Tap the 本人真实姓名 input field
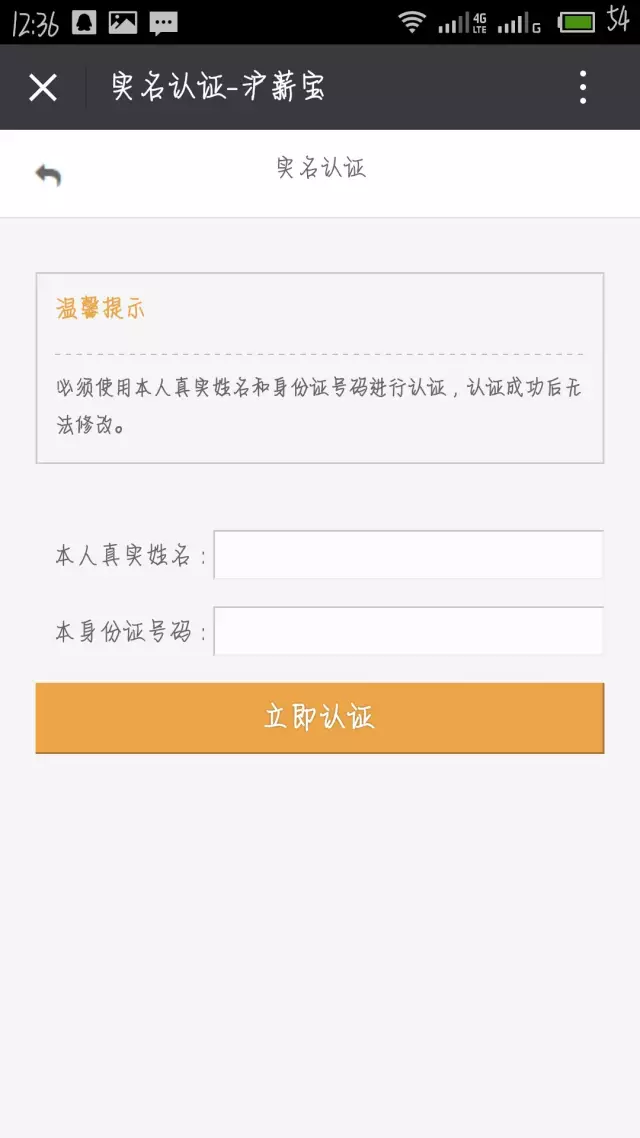 point(408,555)
